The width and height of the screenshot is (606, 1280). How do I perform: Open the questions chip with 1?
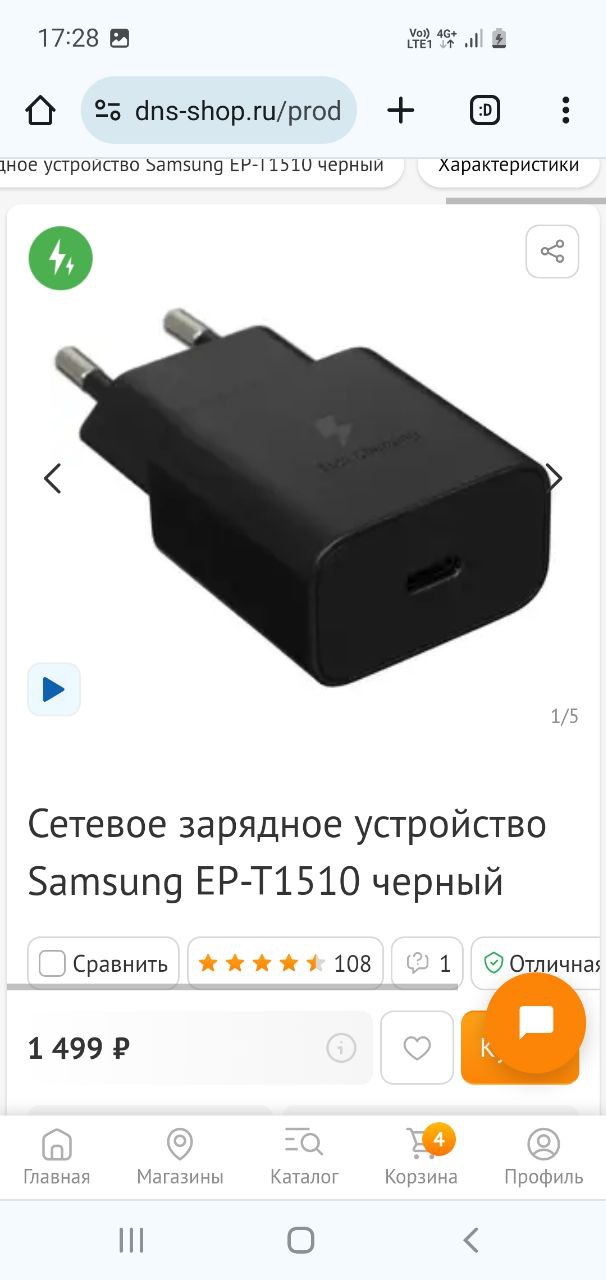point(427,964)
